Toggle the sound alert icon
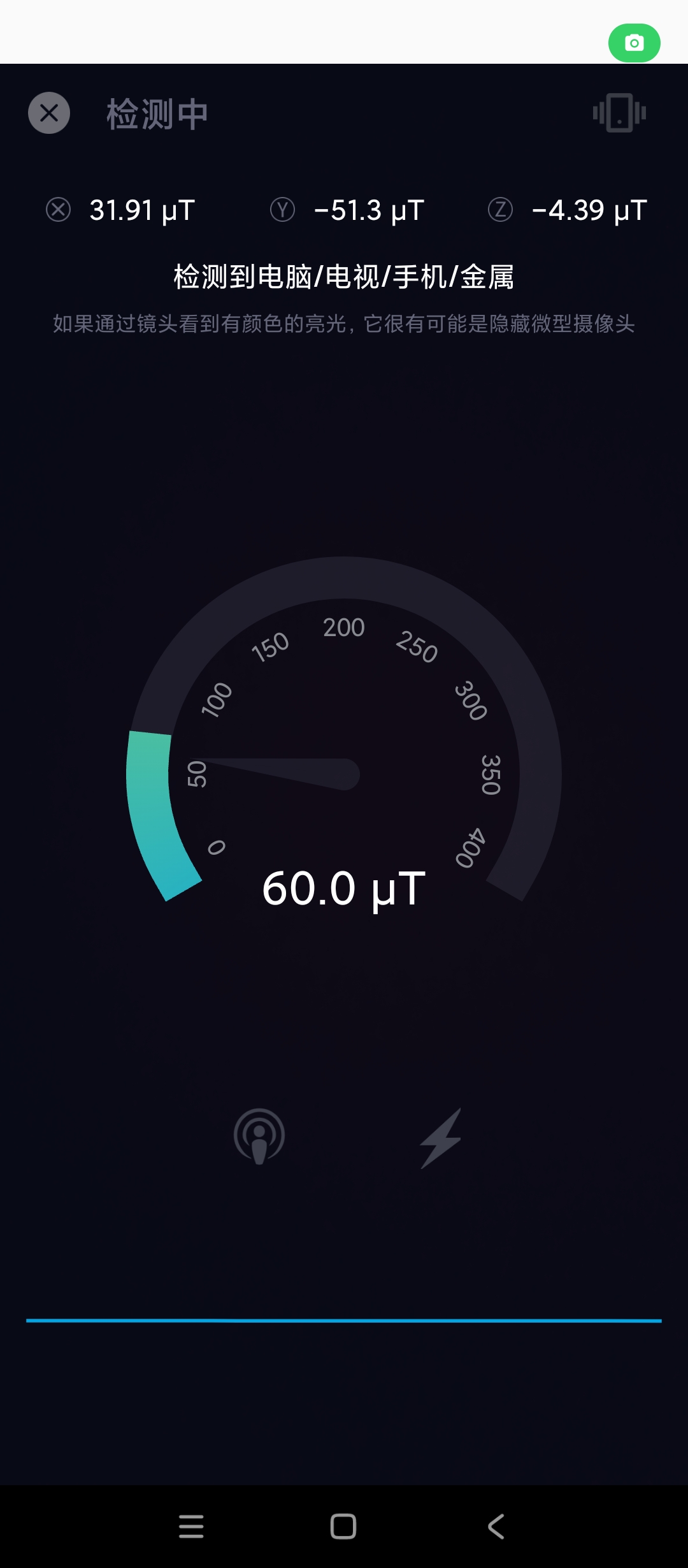The image size is (688, 1568). 259,1136
